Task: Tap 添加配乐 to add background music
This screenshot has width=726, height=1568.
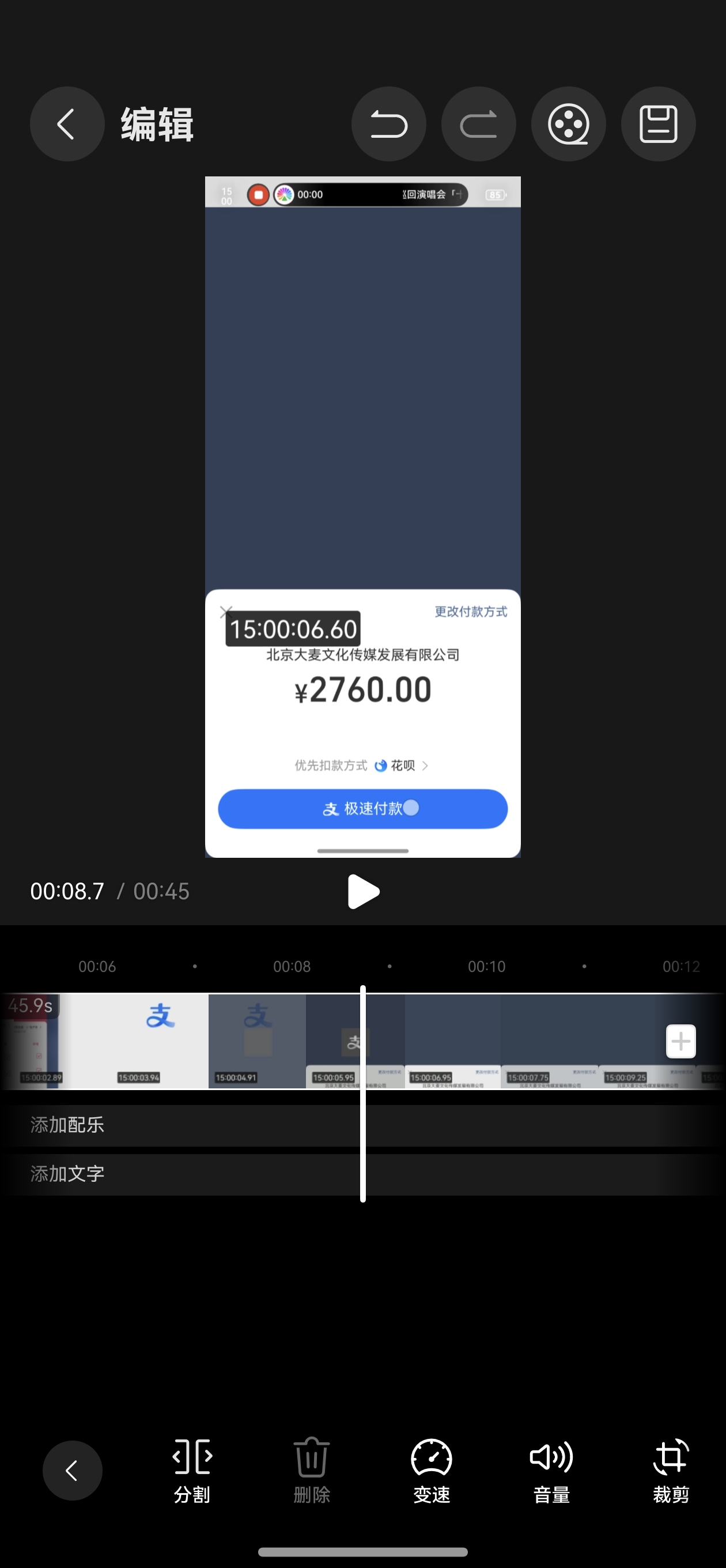Action: [x=67, y=1125]
